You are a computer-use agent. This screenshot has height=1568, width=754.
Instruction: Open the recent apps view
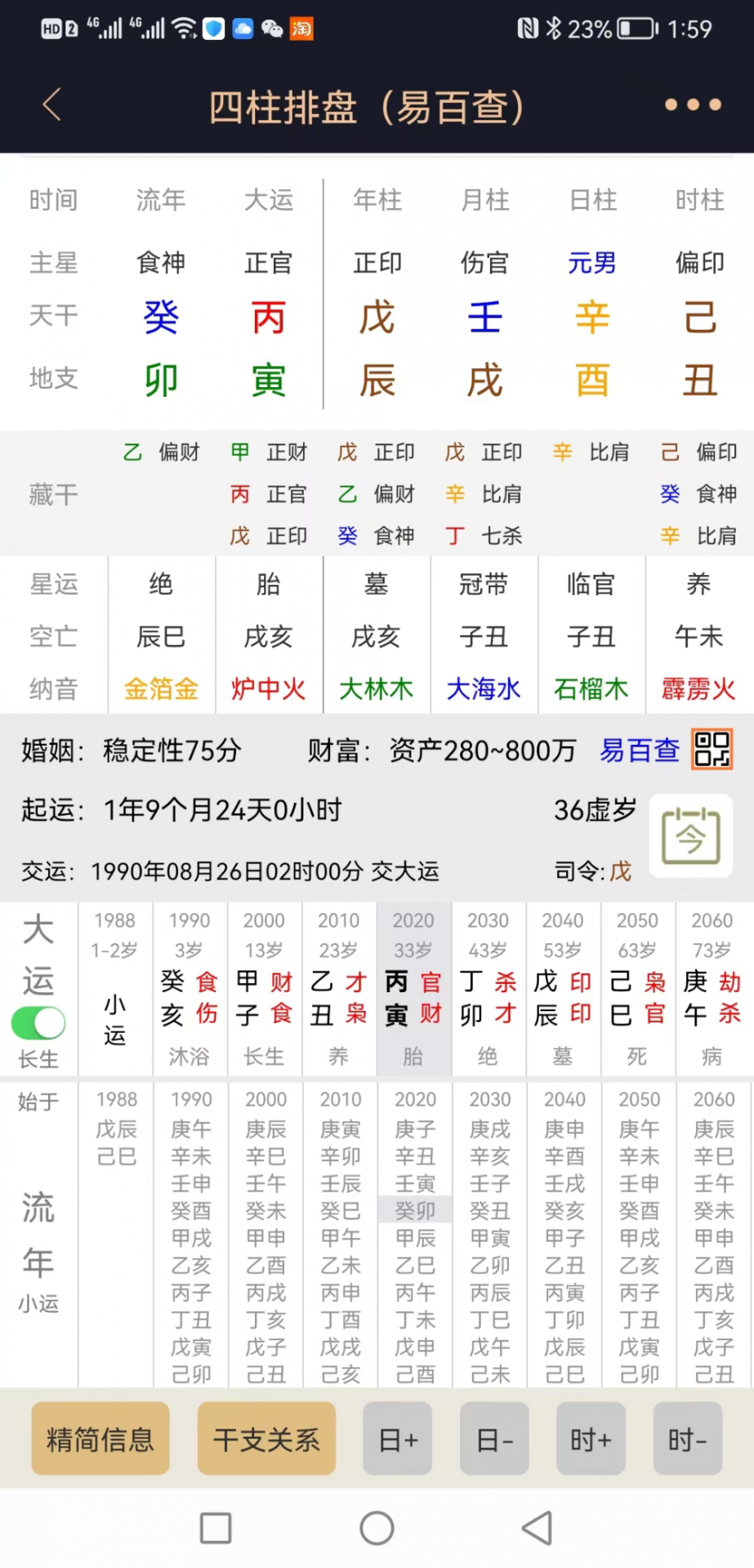[x=216, y=1528]
